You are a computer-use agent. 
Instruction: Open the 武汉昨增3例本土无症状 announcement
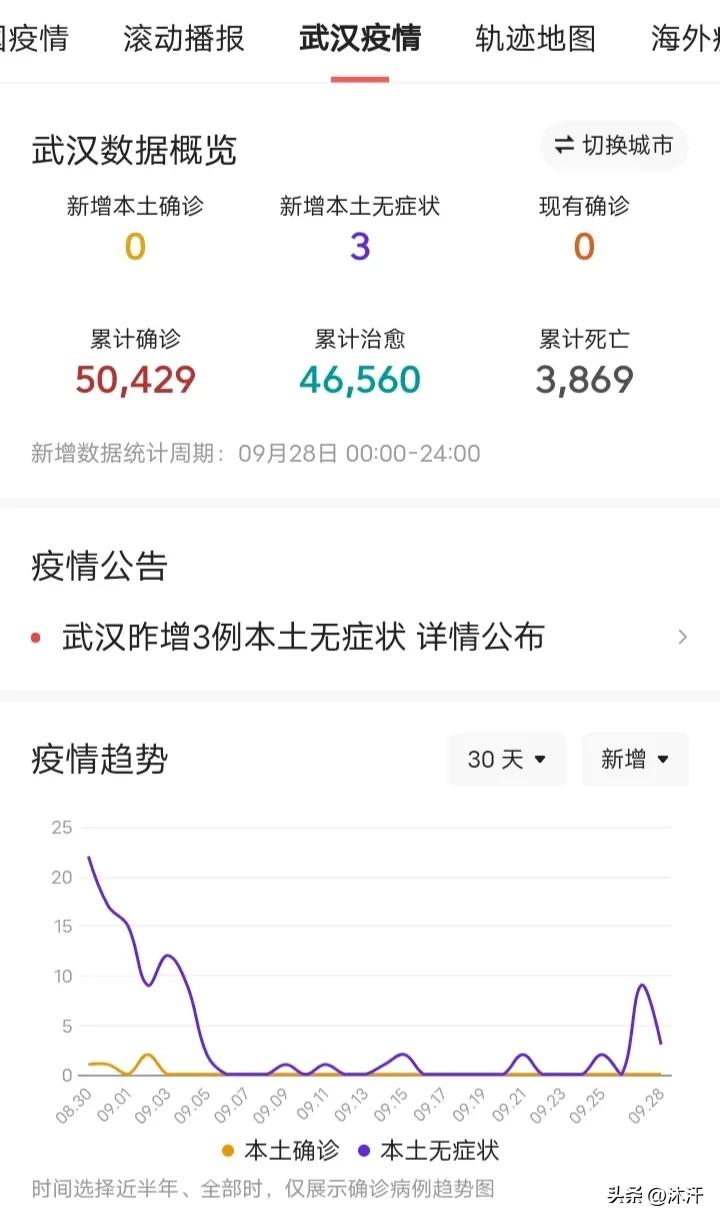[x=360, y=637]
